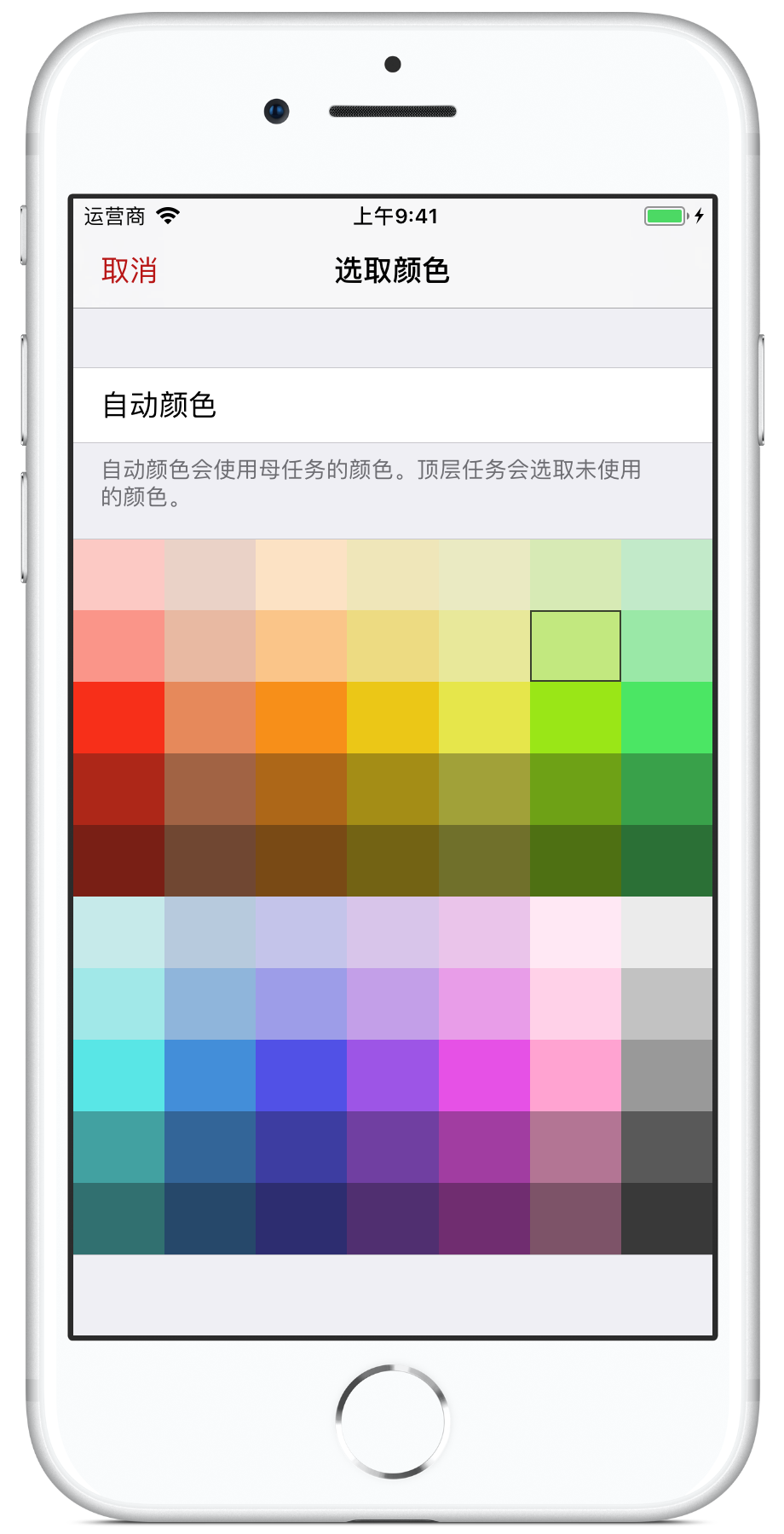Pick the bright magenta swatch
Viewport: 784px width, 1534px height.
pos(484,1076)
